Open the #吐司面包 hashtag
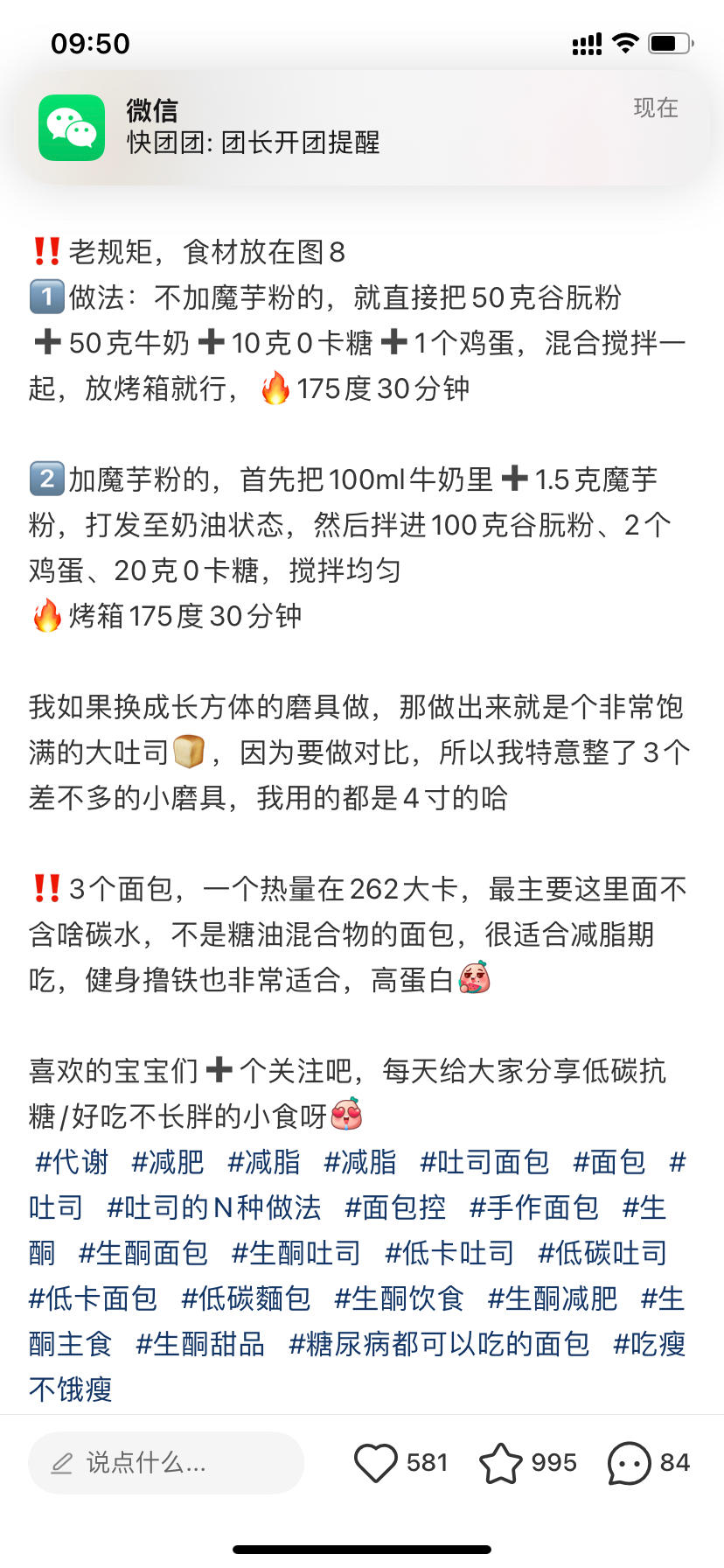Image resolution: width=724 pixels, height=1568 pixels. click(x=484, y=1162)
